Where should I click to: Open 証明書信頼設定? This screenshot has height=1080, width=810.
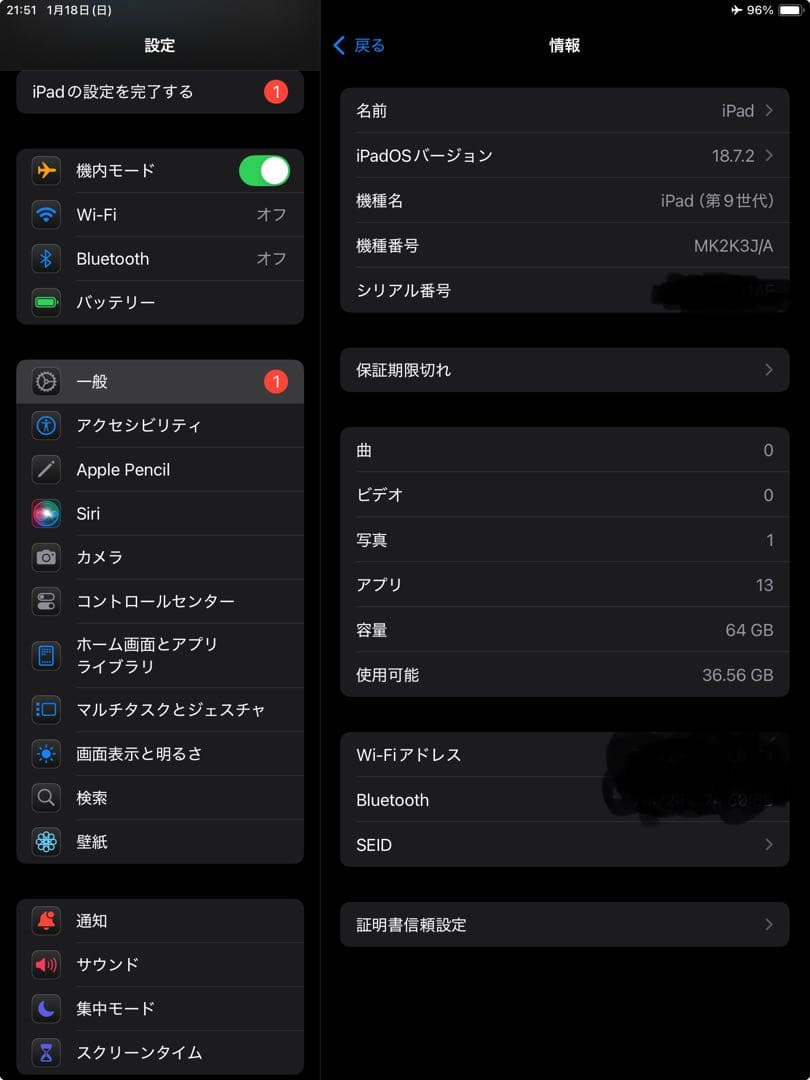565,925
